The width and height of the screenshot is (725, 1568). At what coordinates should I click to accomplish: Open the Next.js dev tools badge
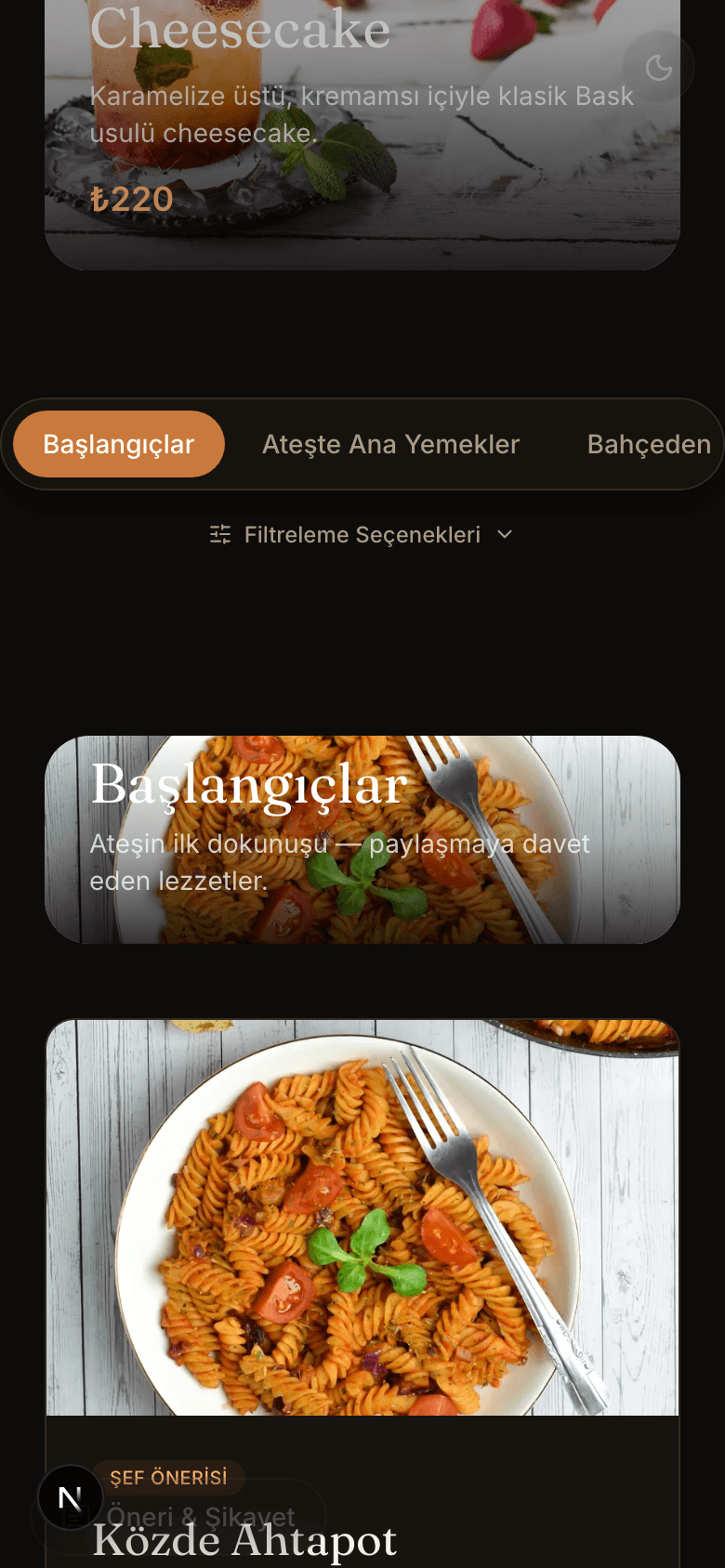(71, 1497)
